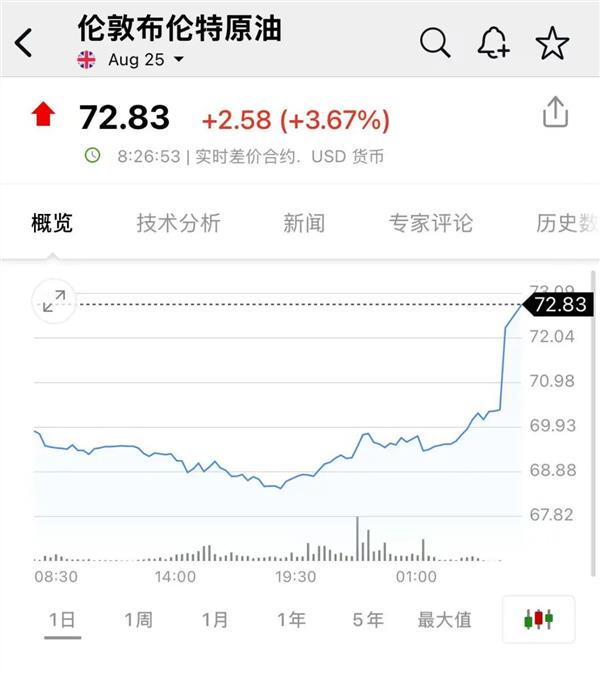
Task: Select the 1日 chart range
Action: point(62,620)
